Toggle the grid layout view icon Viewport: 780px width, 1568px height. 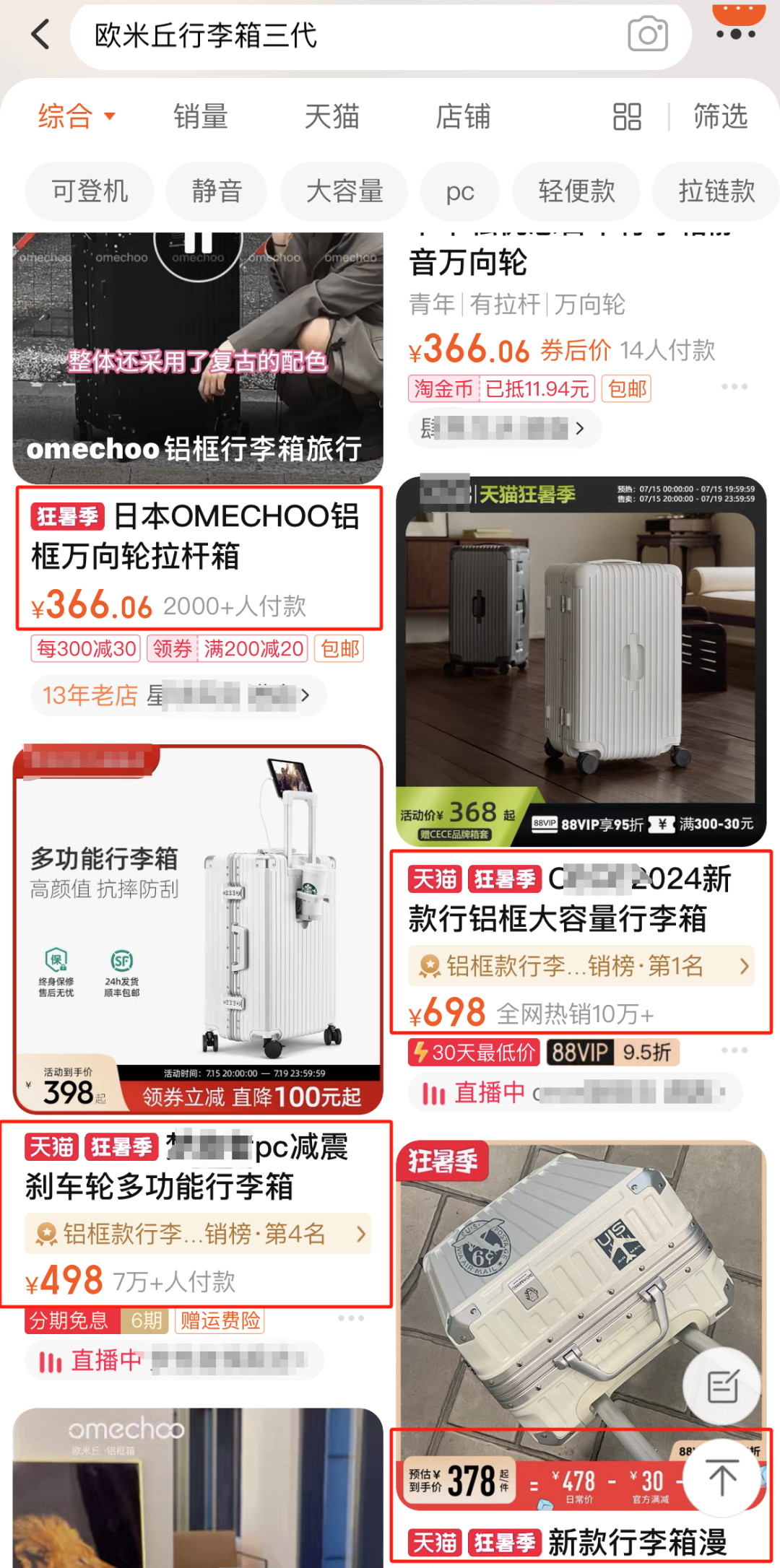[x=627, y=116]
